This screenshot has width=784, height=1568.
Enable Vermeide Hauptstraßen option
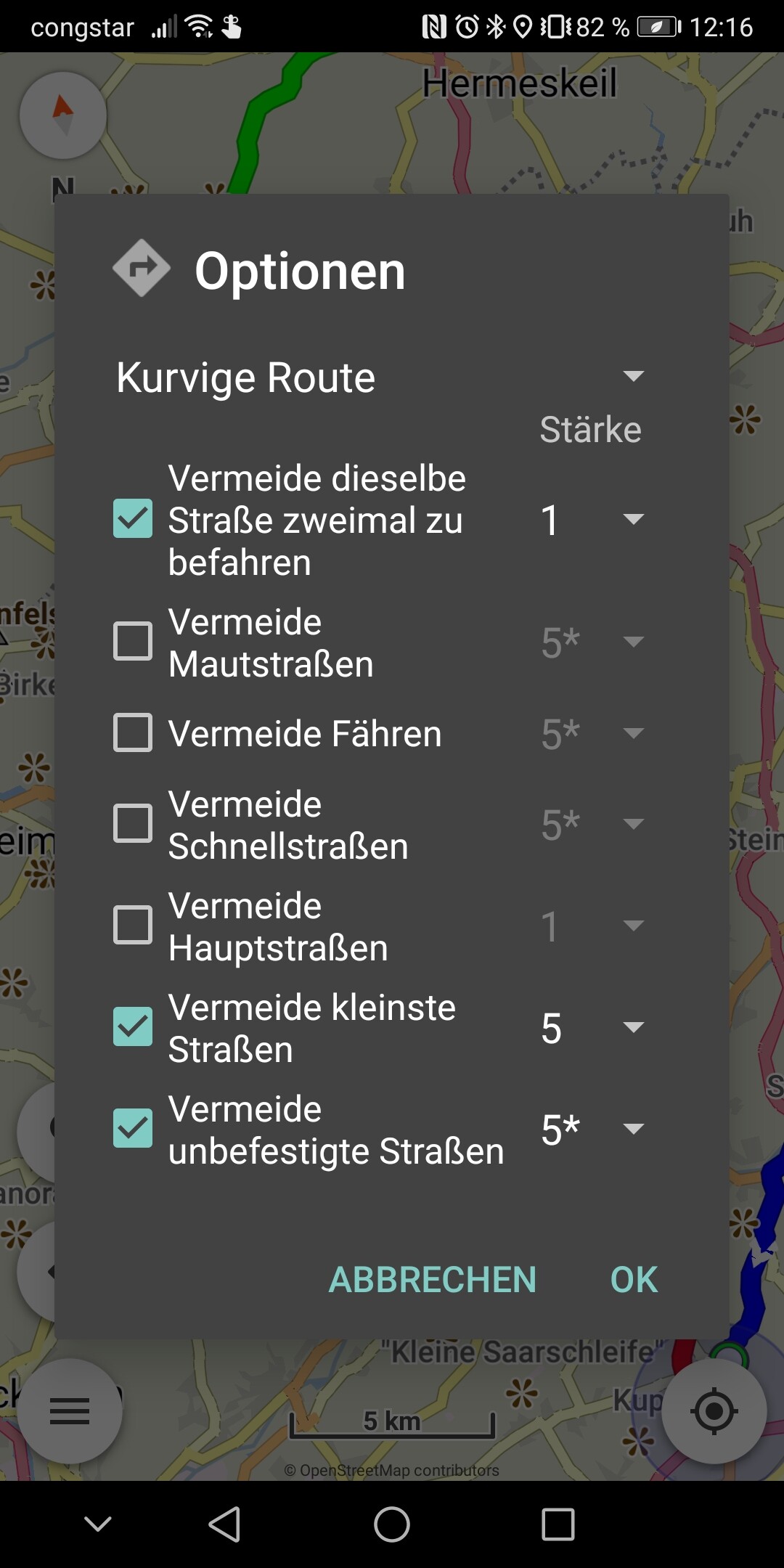133,925
